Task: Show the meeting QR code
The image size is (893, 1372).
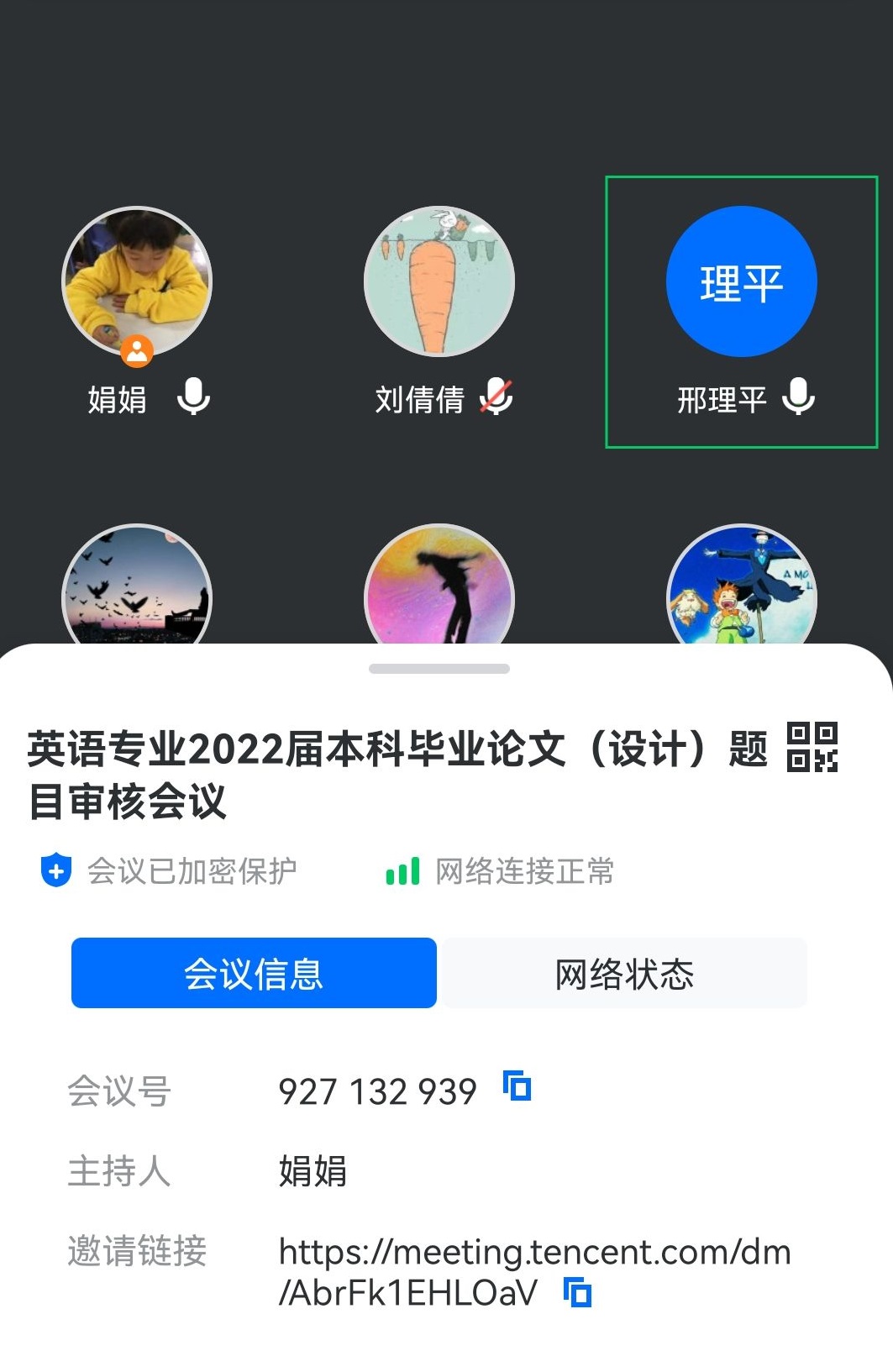Action: pos(812,747)
